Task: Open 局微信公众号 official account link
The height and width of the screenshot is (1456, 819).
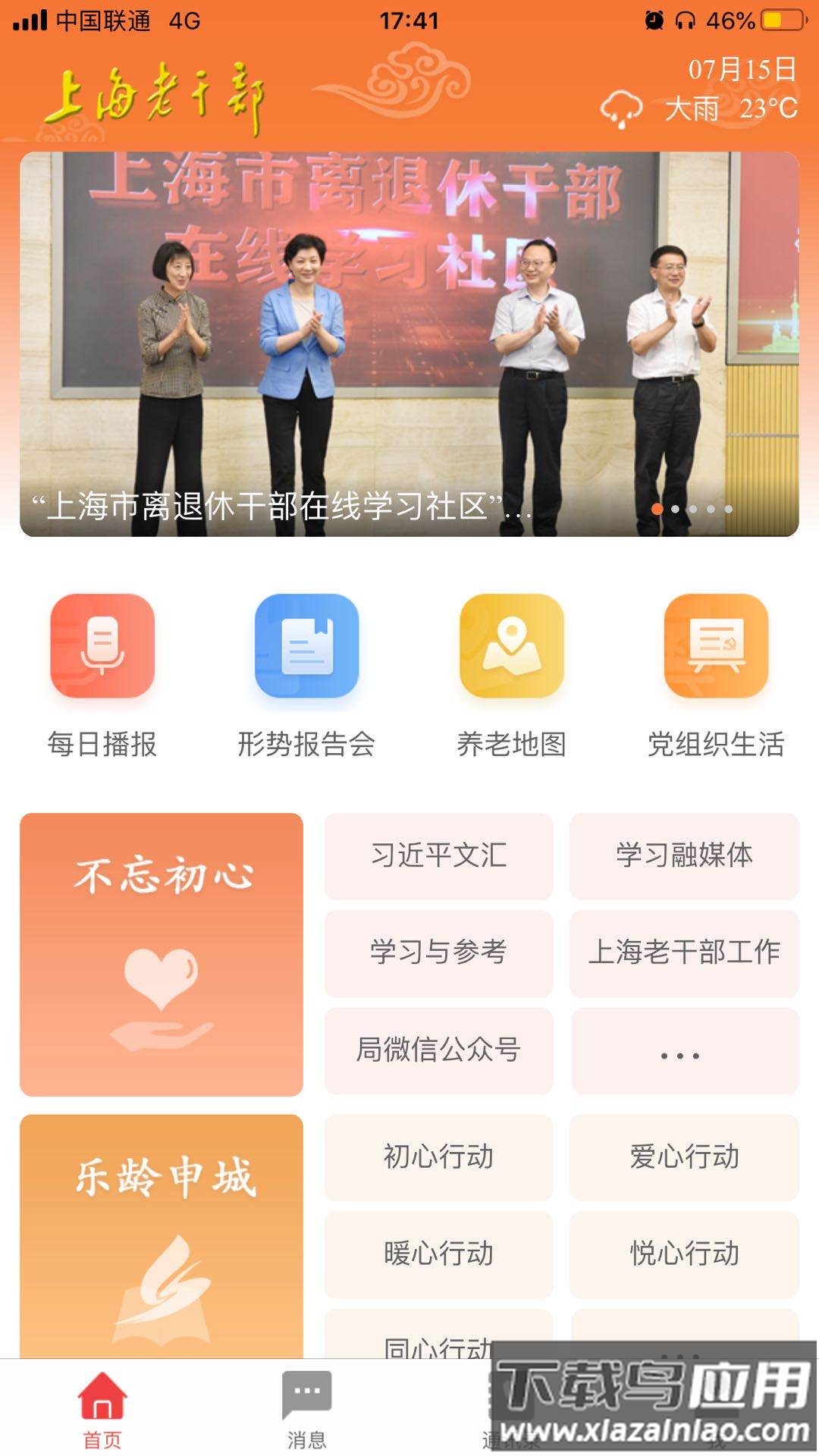Action: click(x=438, y=1053)
